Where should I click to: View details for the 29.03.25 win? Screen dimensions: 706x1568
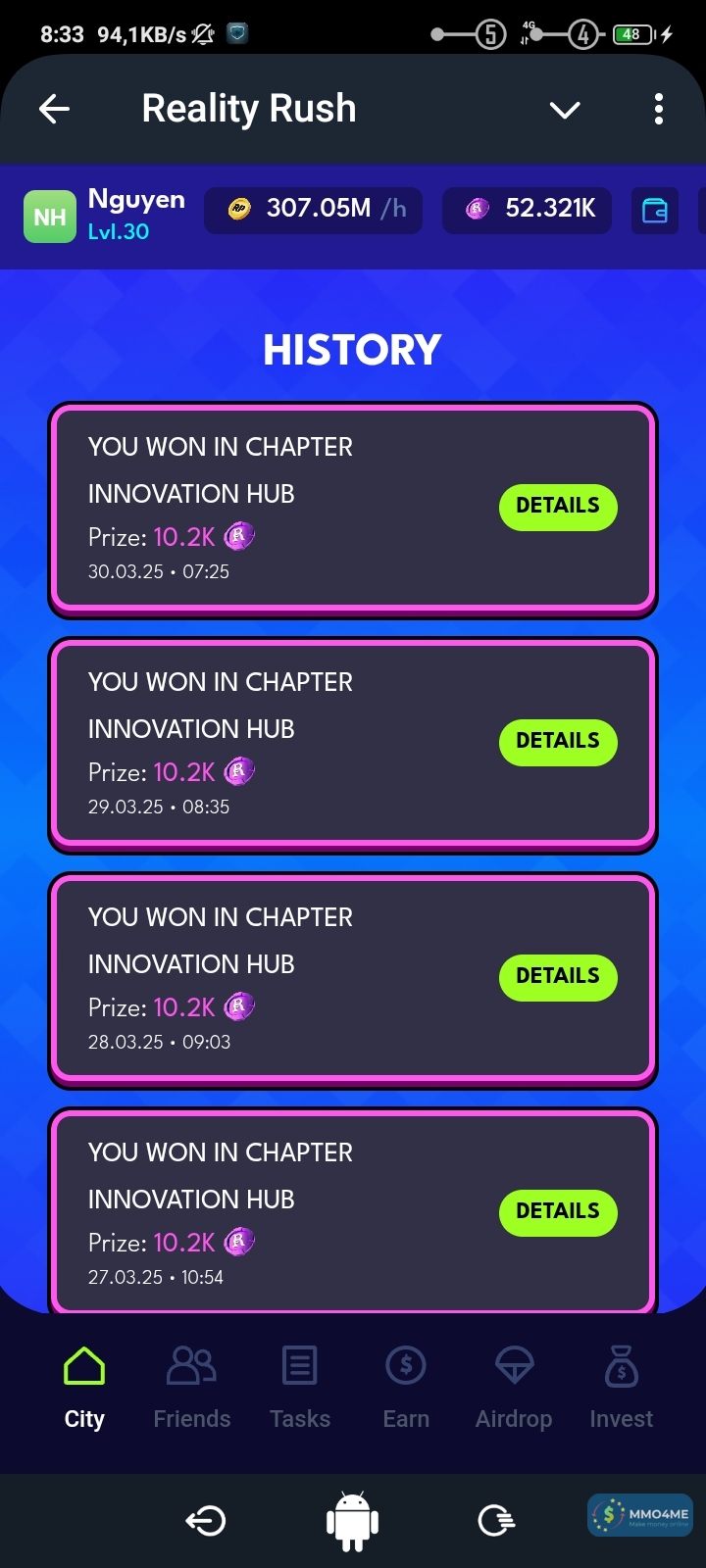pos(558,741)
